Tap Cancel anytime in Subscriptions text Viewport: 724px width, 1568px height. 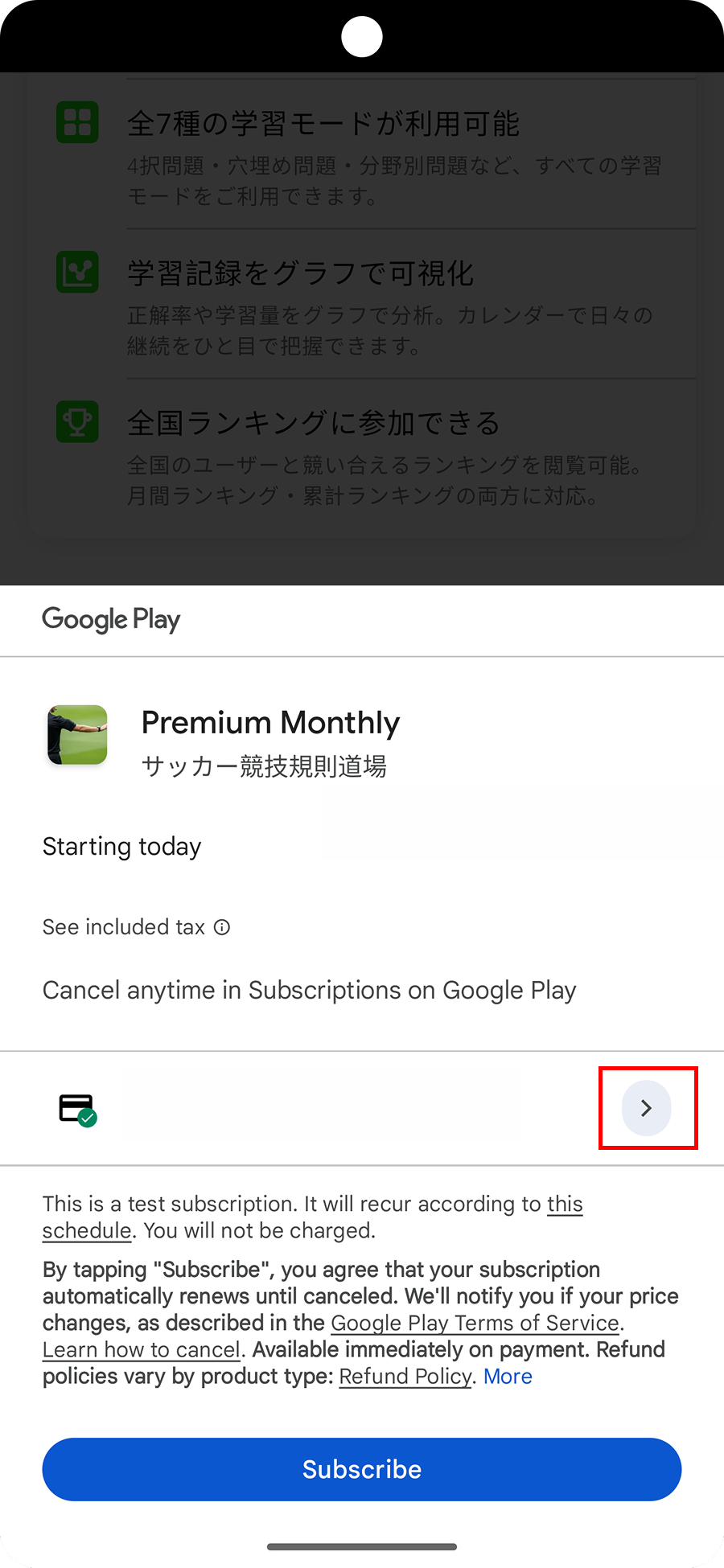309,990
